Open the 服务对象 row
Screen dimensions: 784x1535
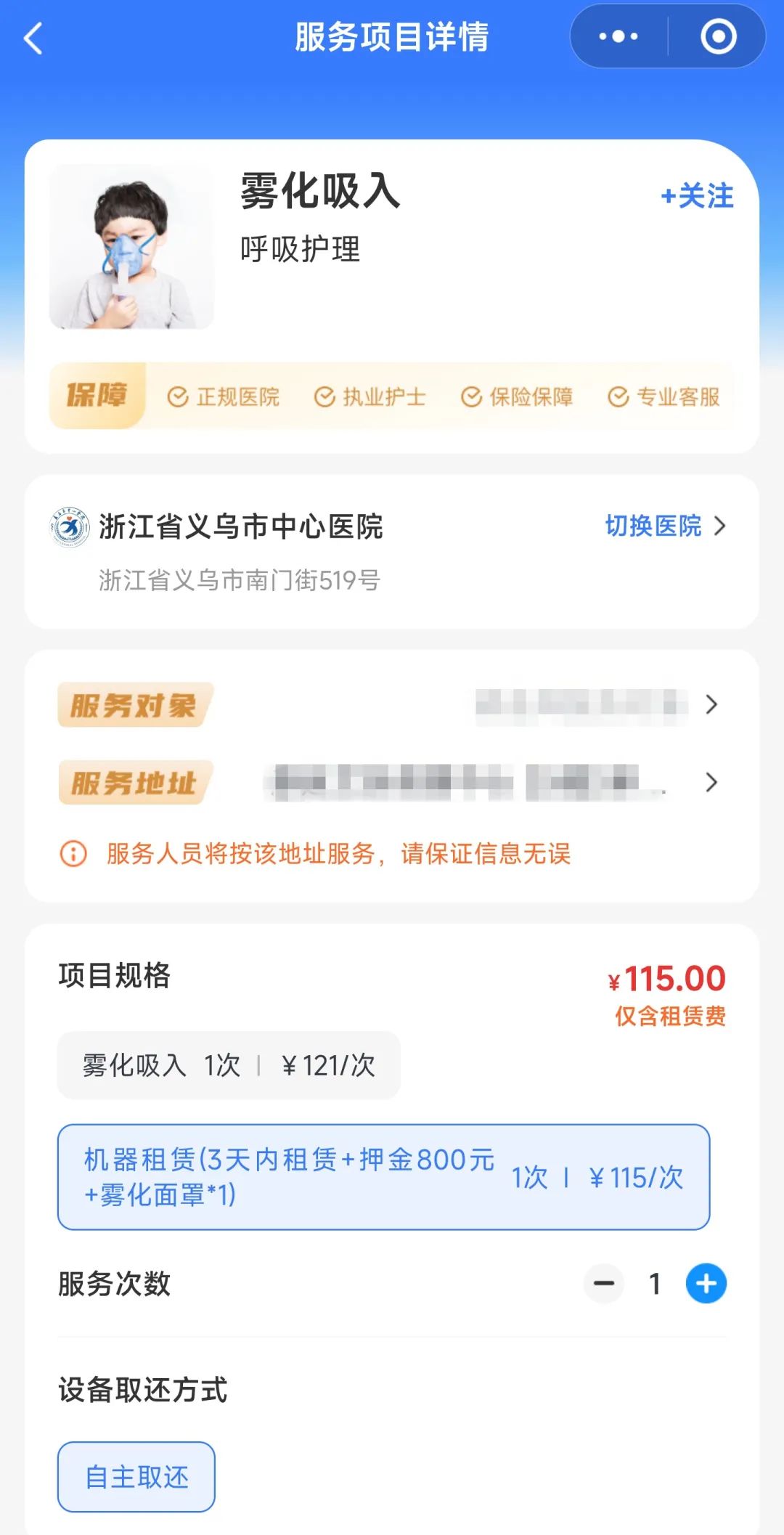[392, 704]
